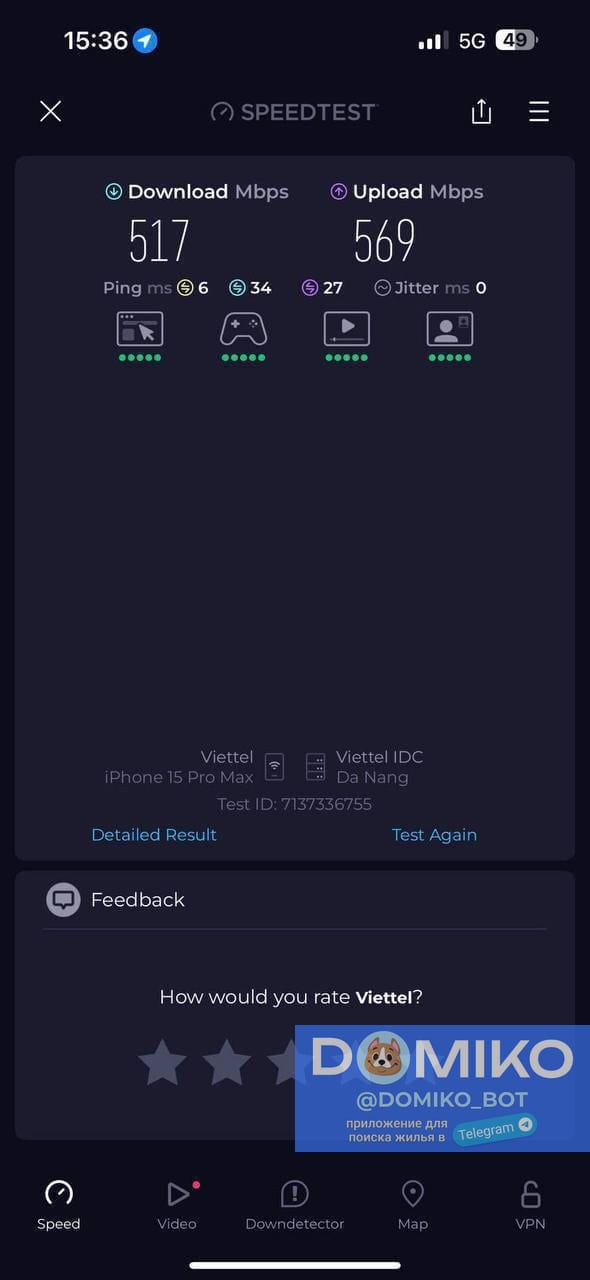Open the VPN tab
This screenshot has width=590, height=1280.
530,1204
